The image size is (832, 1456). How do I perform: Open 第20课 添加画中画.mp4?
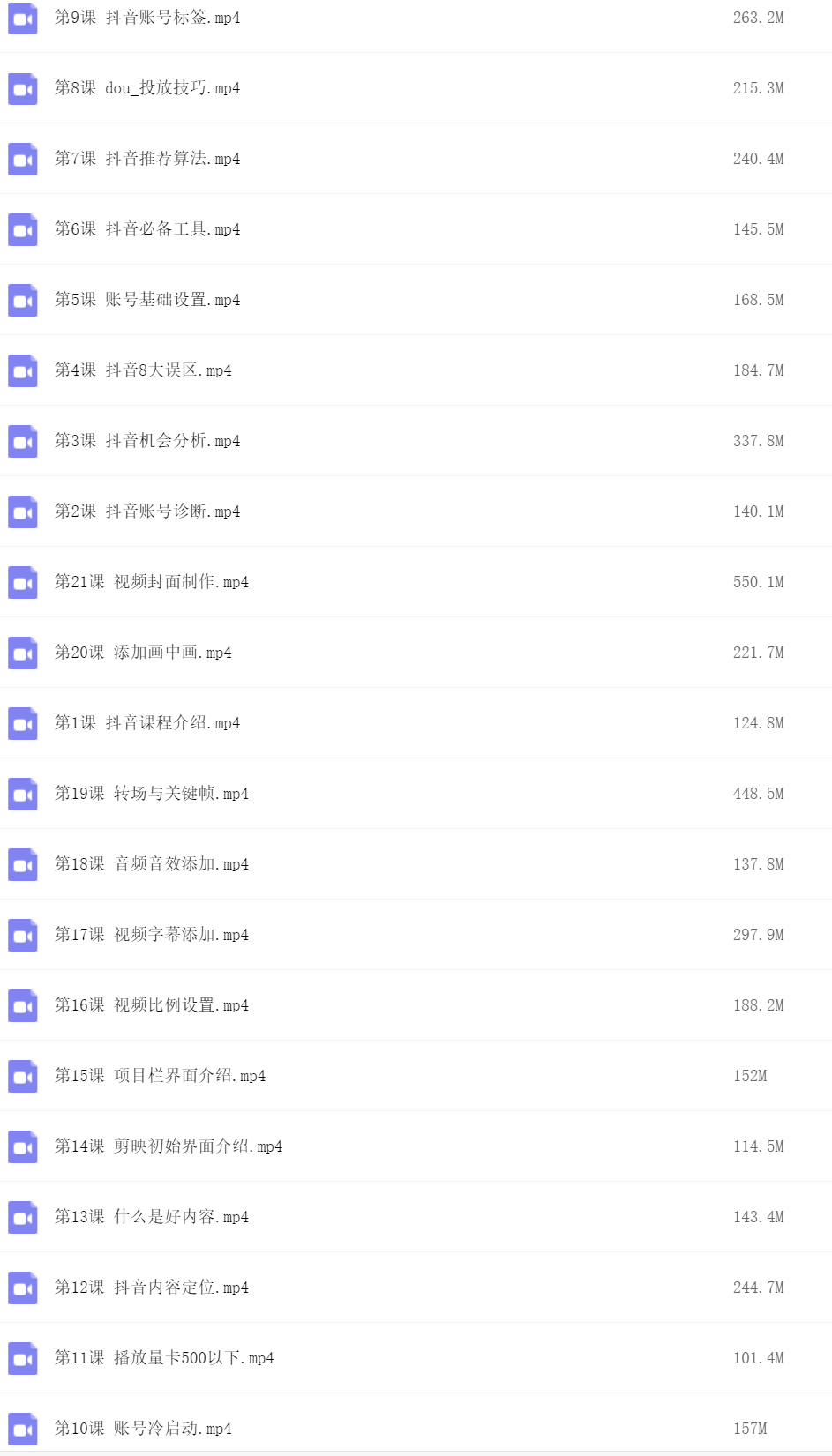point(143,653)
